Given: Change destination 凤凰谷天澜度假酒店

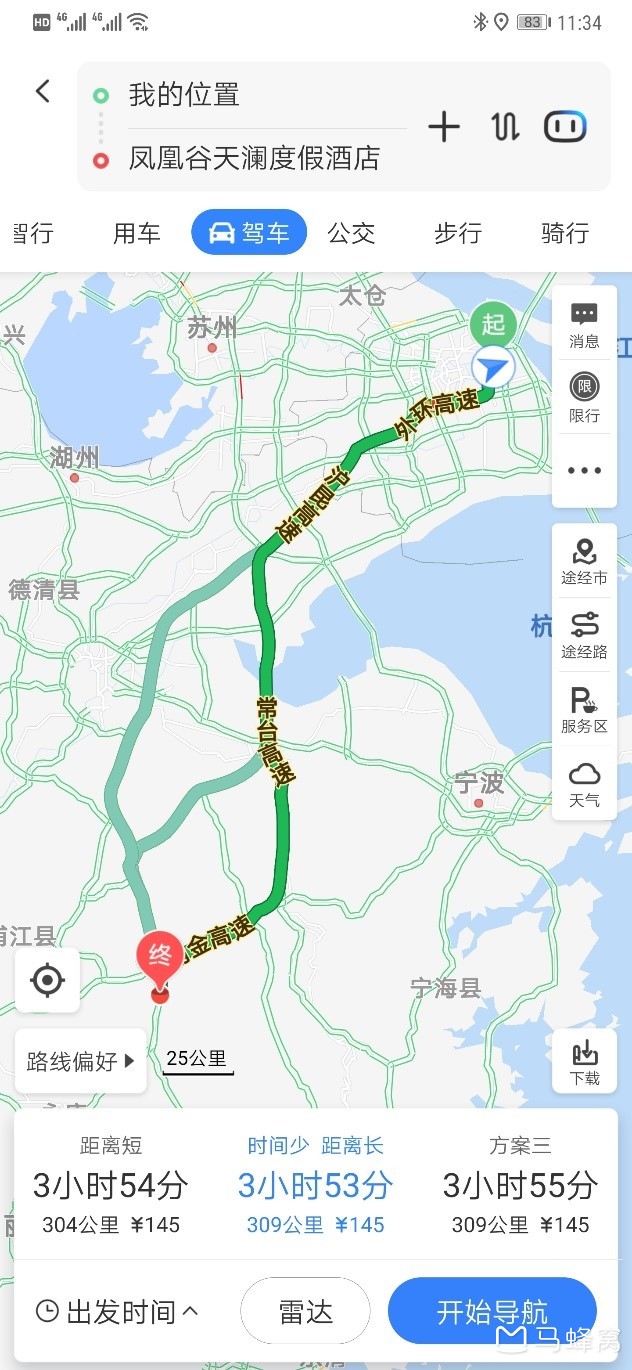Looking at the screenshot, I should [254, 159].
